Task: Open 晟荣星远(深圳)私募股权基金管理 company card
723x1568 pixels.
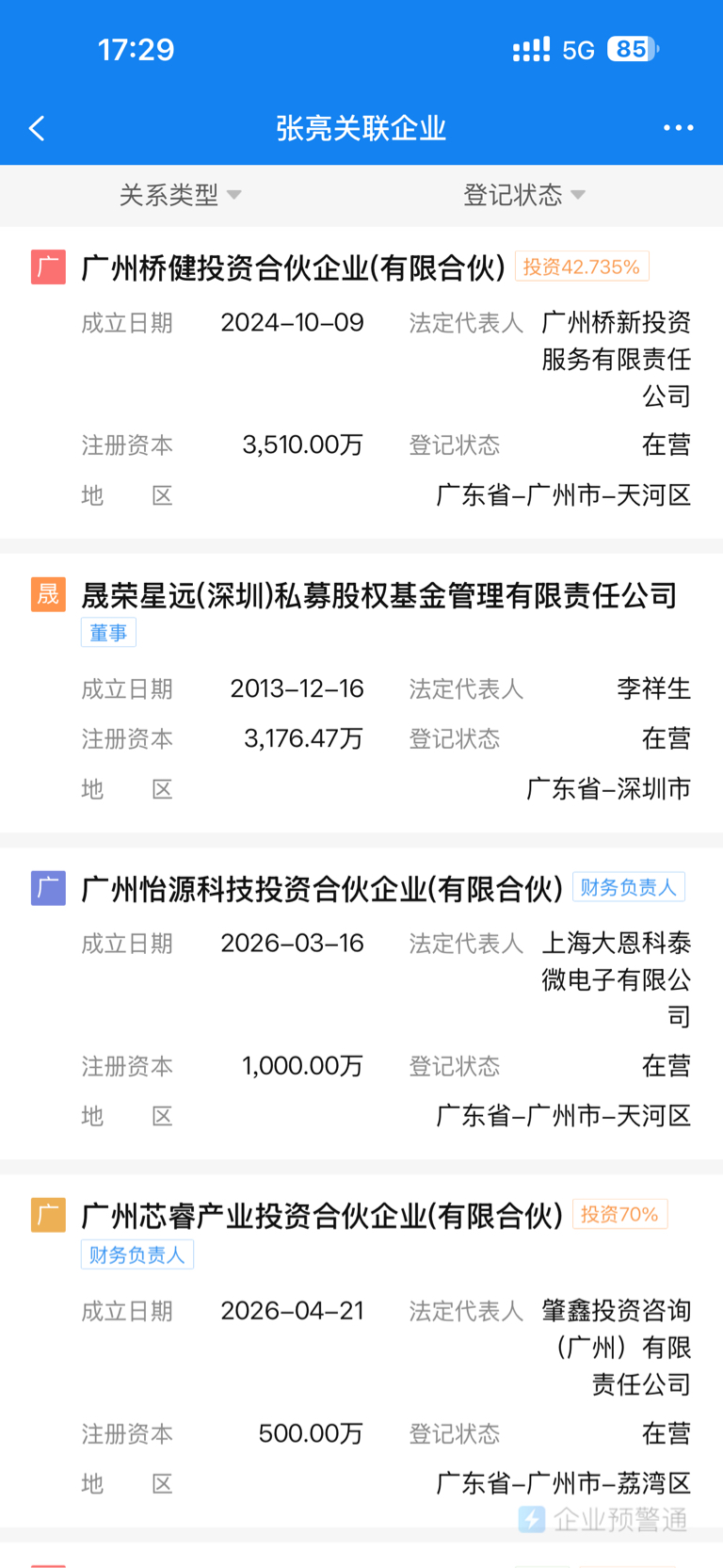Action: tap(361, 693)
